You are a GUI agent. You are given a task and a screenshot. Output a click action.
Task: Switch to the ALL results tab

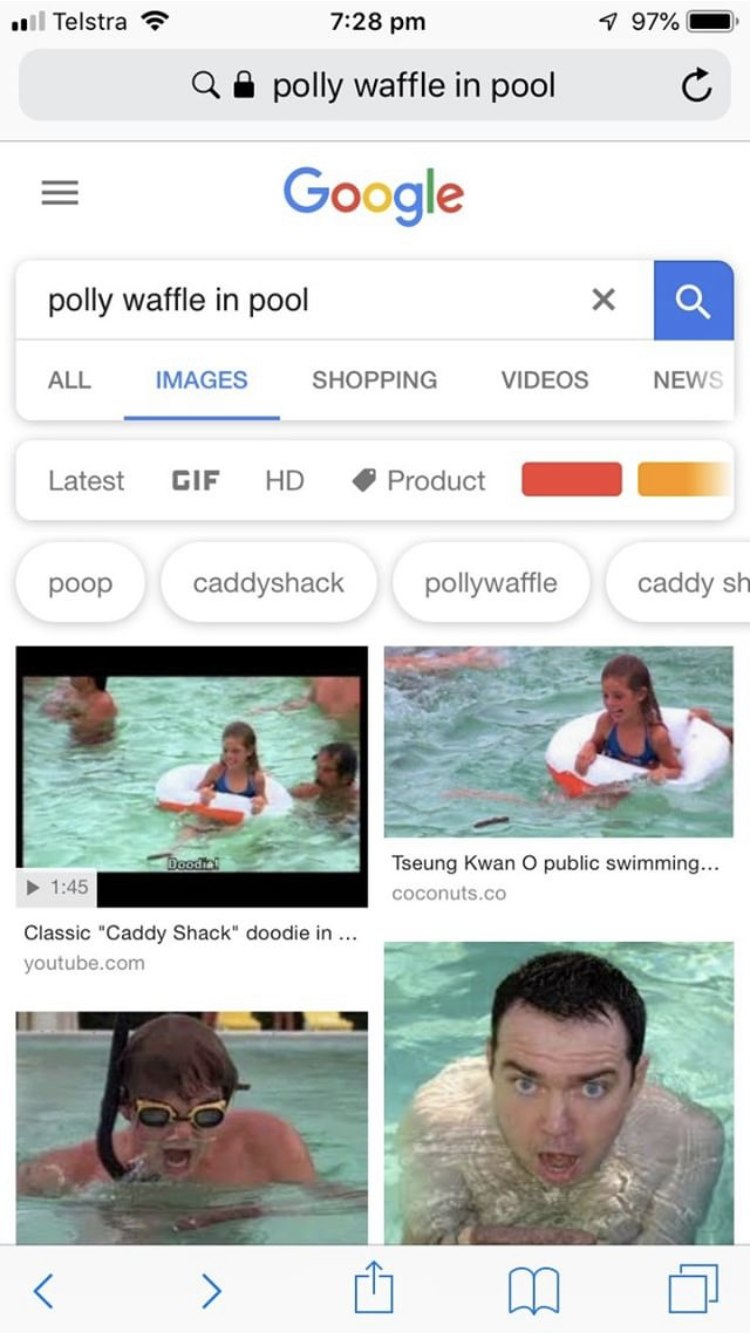click(x=69, y=380)
